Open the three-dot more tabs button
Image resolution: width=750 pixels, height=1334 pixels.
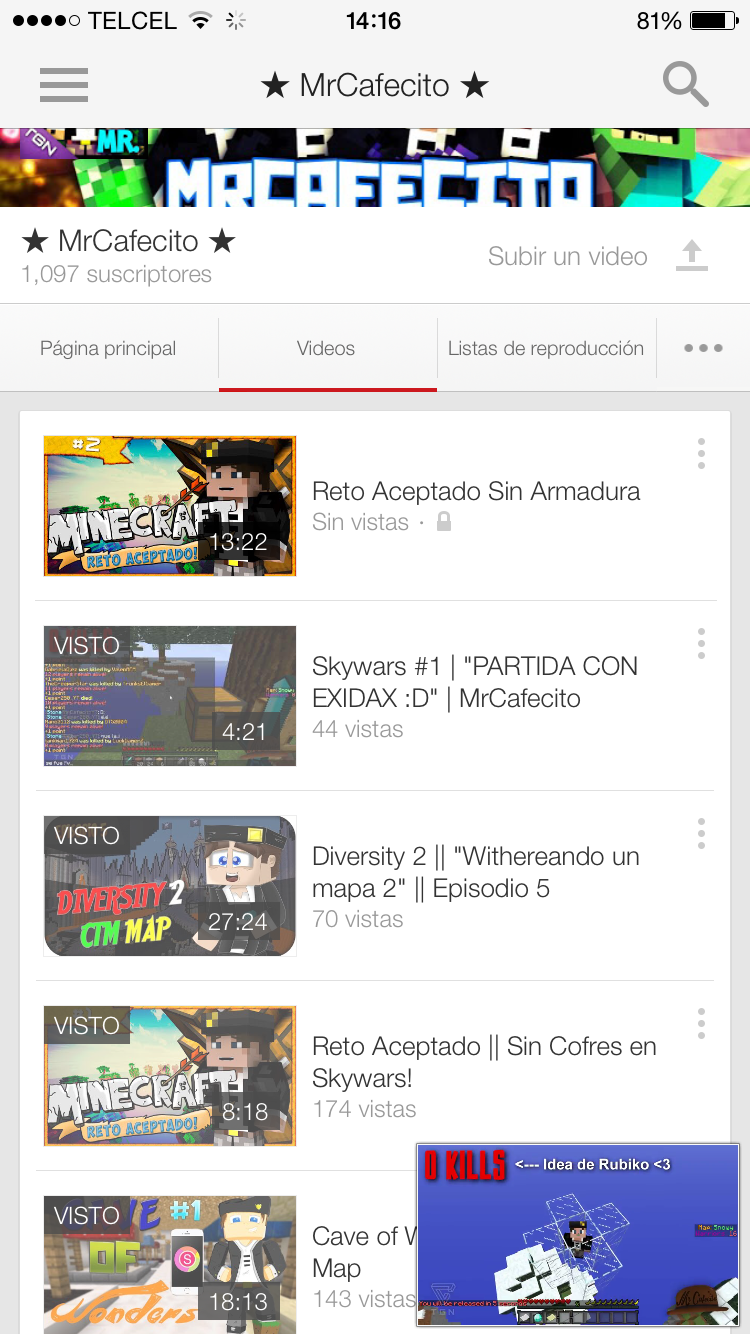[703, 348]
